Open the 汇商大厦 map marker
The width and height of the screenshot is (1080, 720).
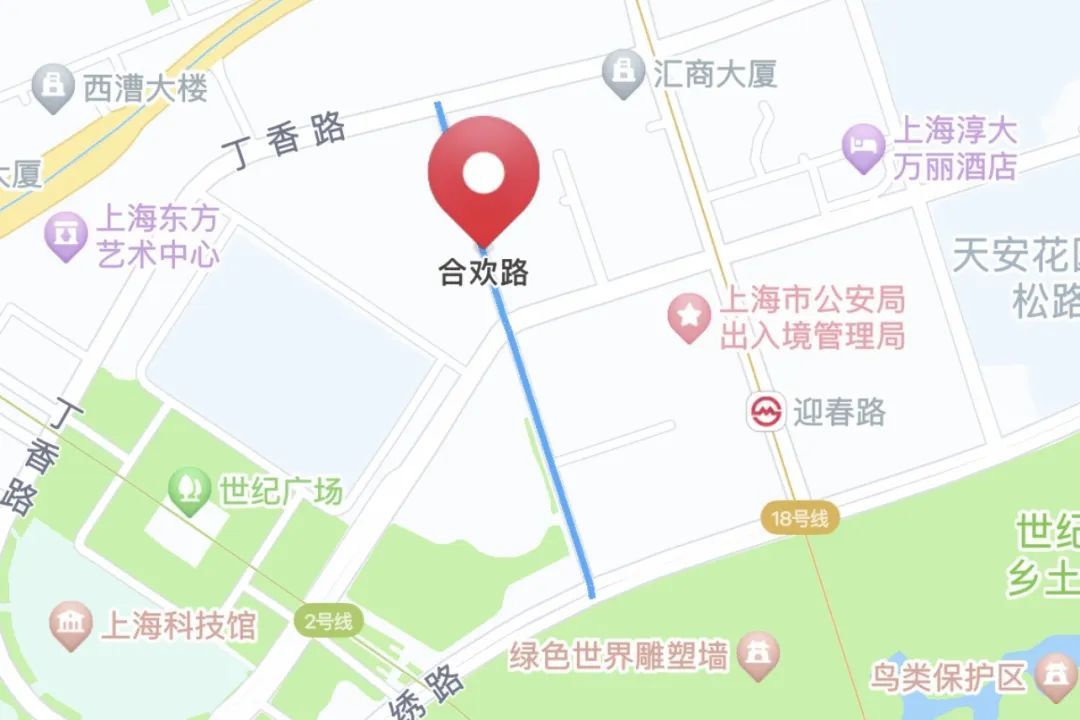623,74
